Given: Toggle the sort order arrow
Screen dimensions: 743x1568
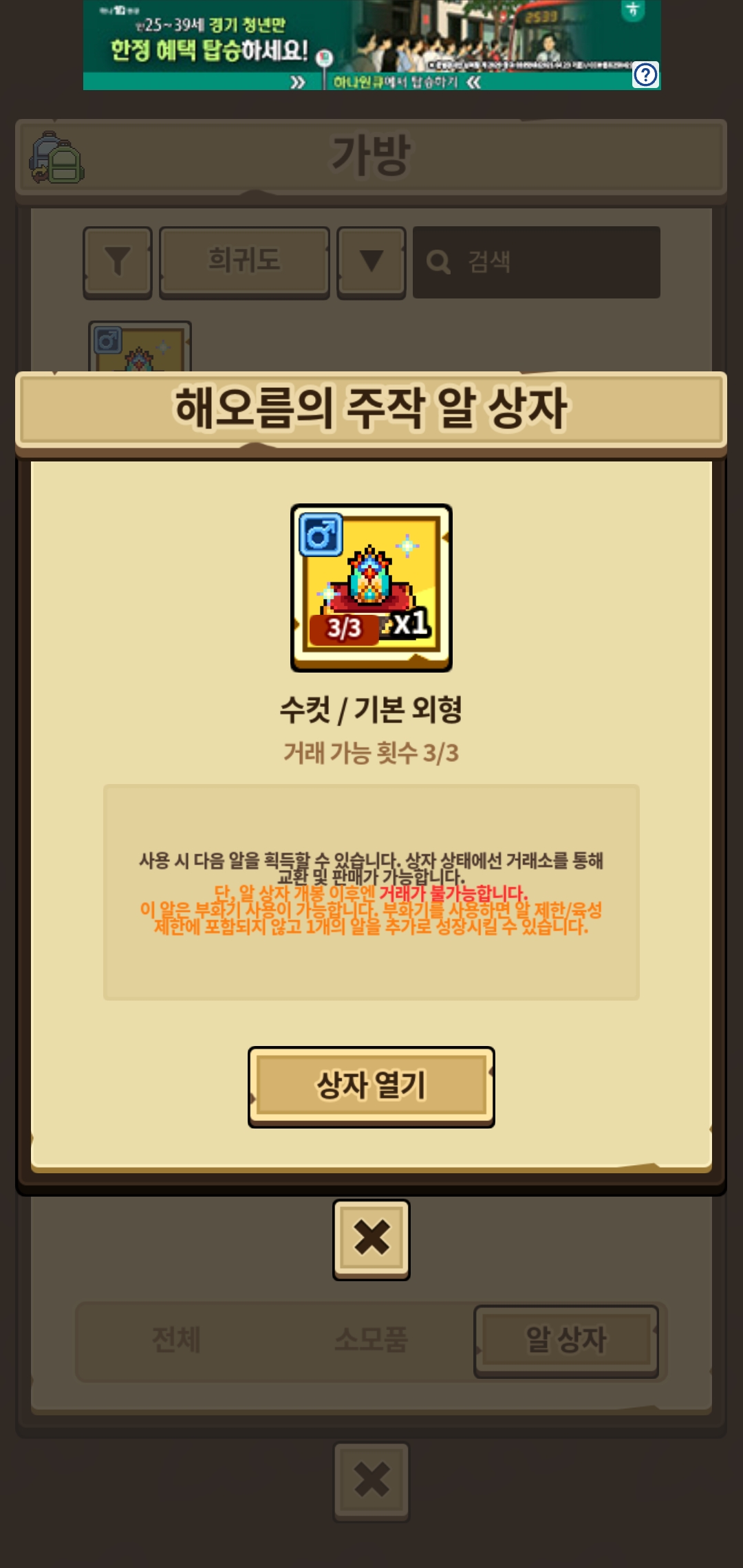Looking at the screenshot, I should [x=371, y=263].
